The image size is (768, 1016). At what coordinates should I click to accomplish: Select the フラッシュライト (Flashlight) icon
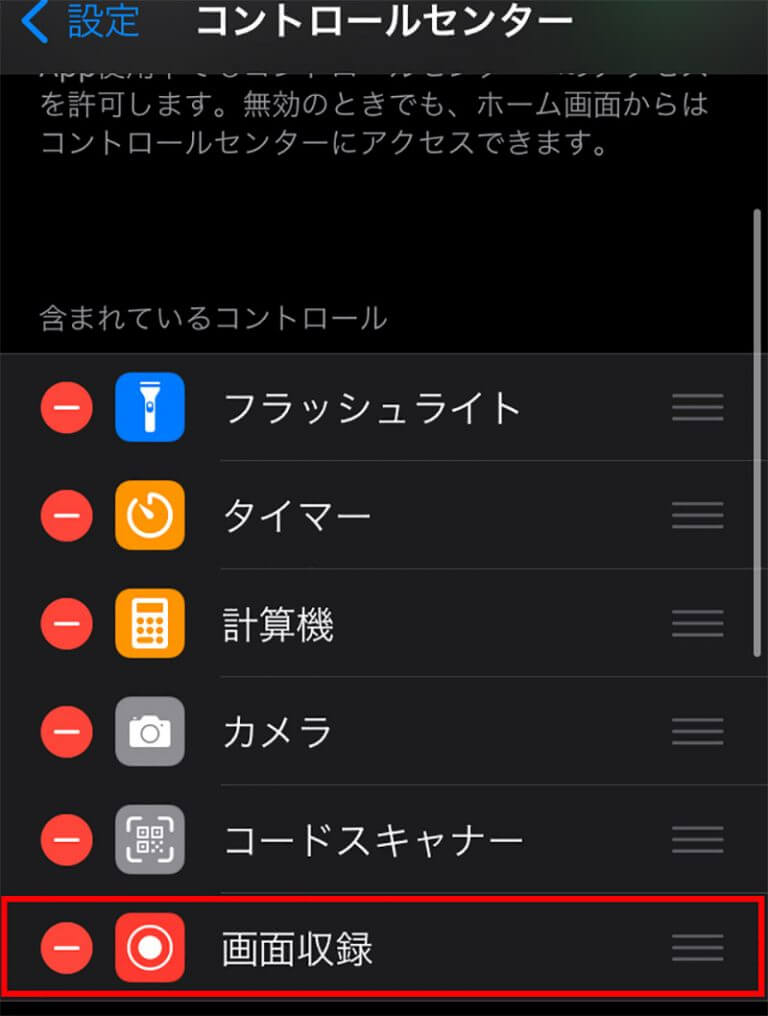[x=150, y=407]
